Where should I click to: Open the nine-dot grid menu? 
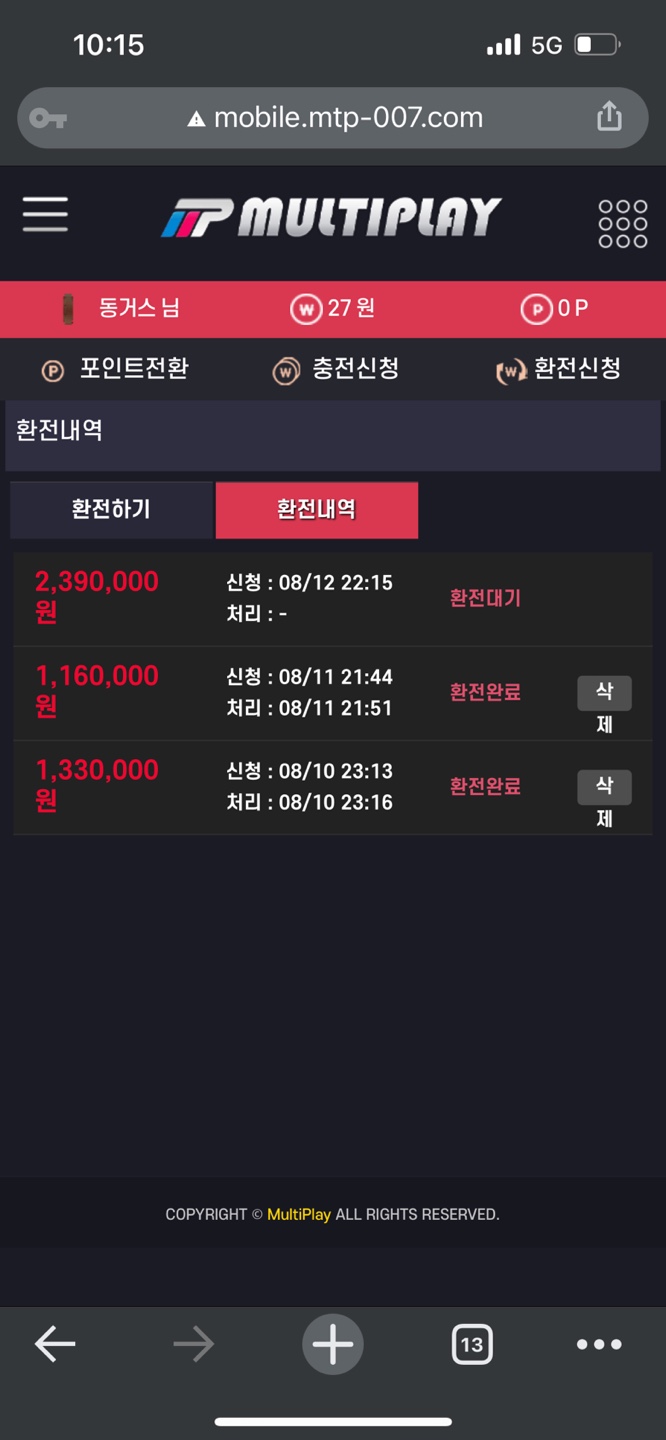[622, 223]
